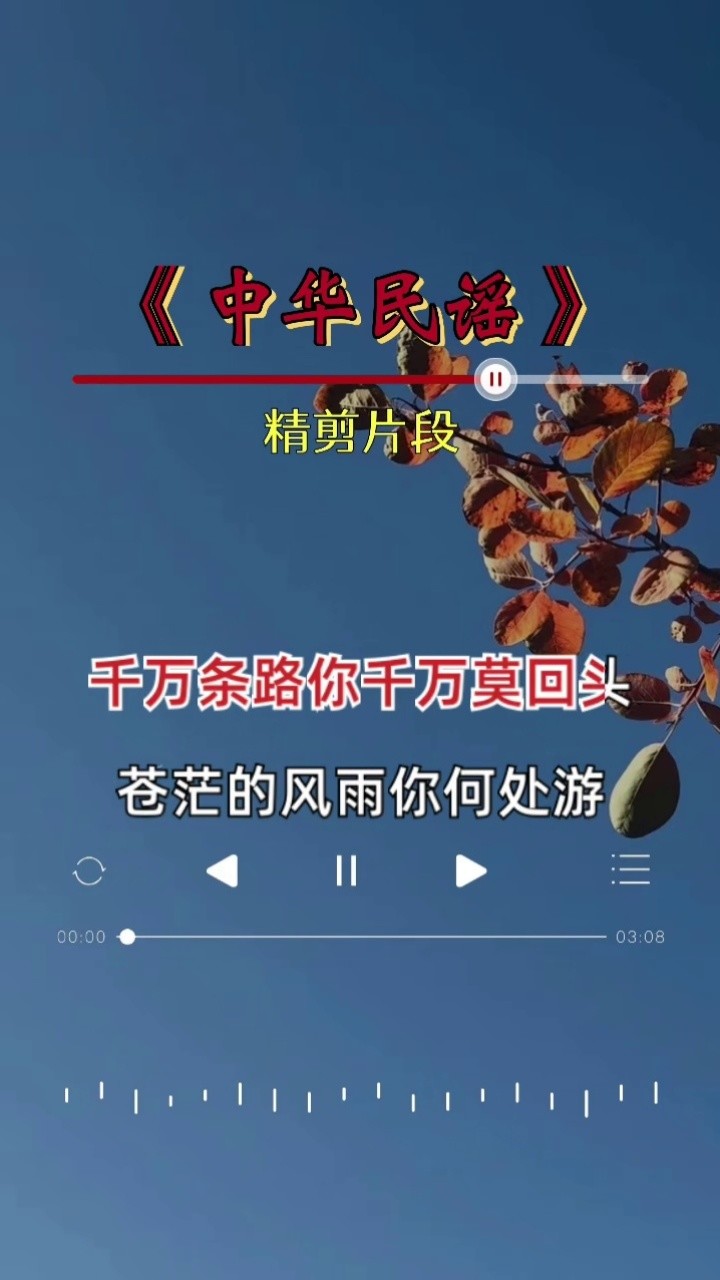
Task: Tap the next track arrow icon
Action: pos(468,871)
